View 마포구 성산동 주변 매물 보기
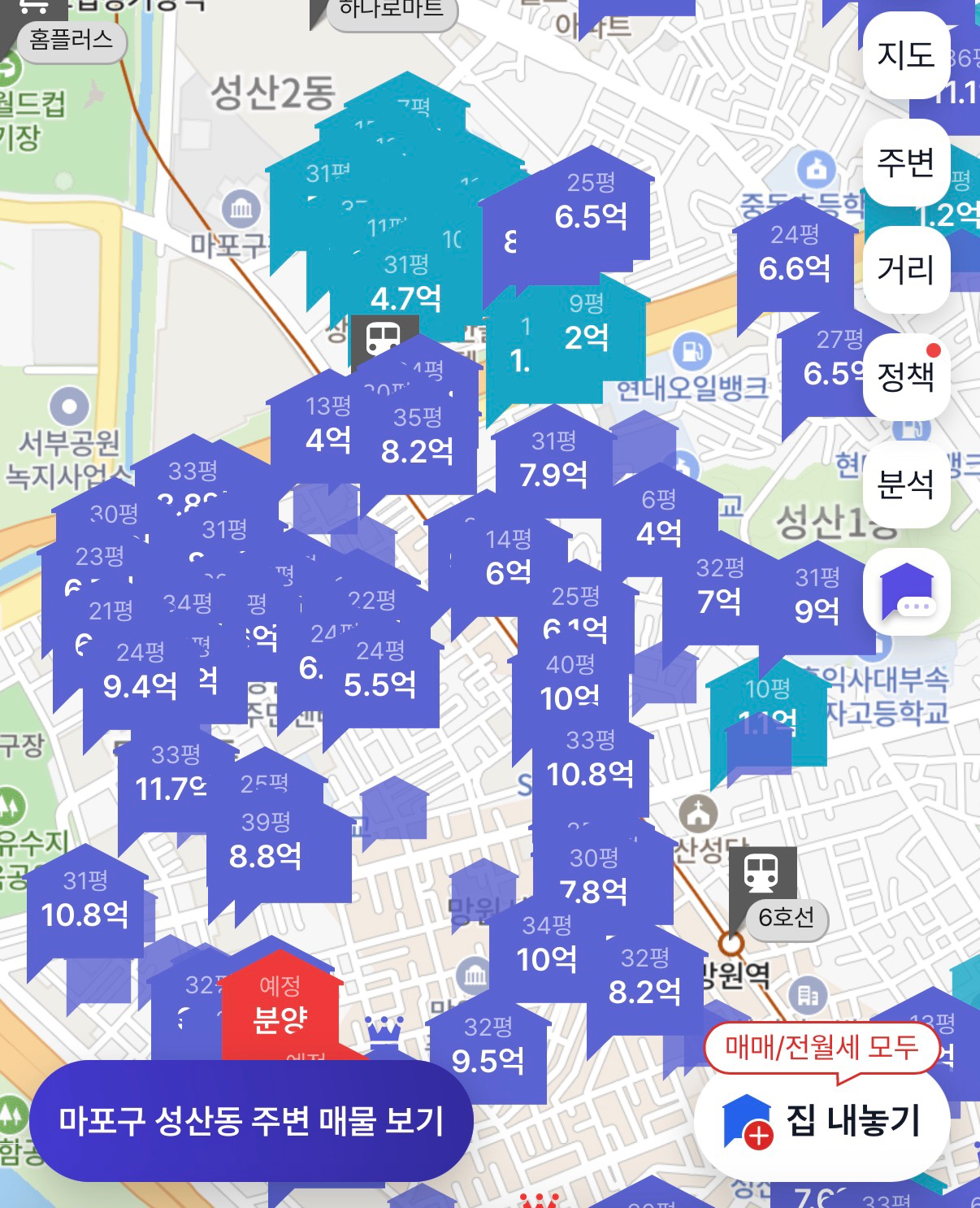 (x=251, y=1121)
